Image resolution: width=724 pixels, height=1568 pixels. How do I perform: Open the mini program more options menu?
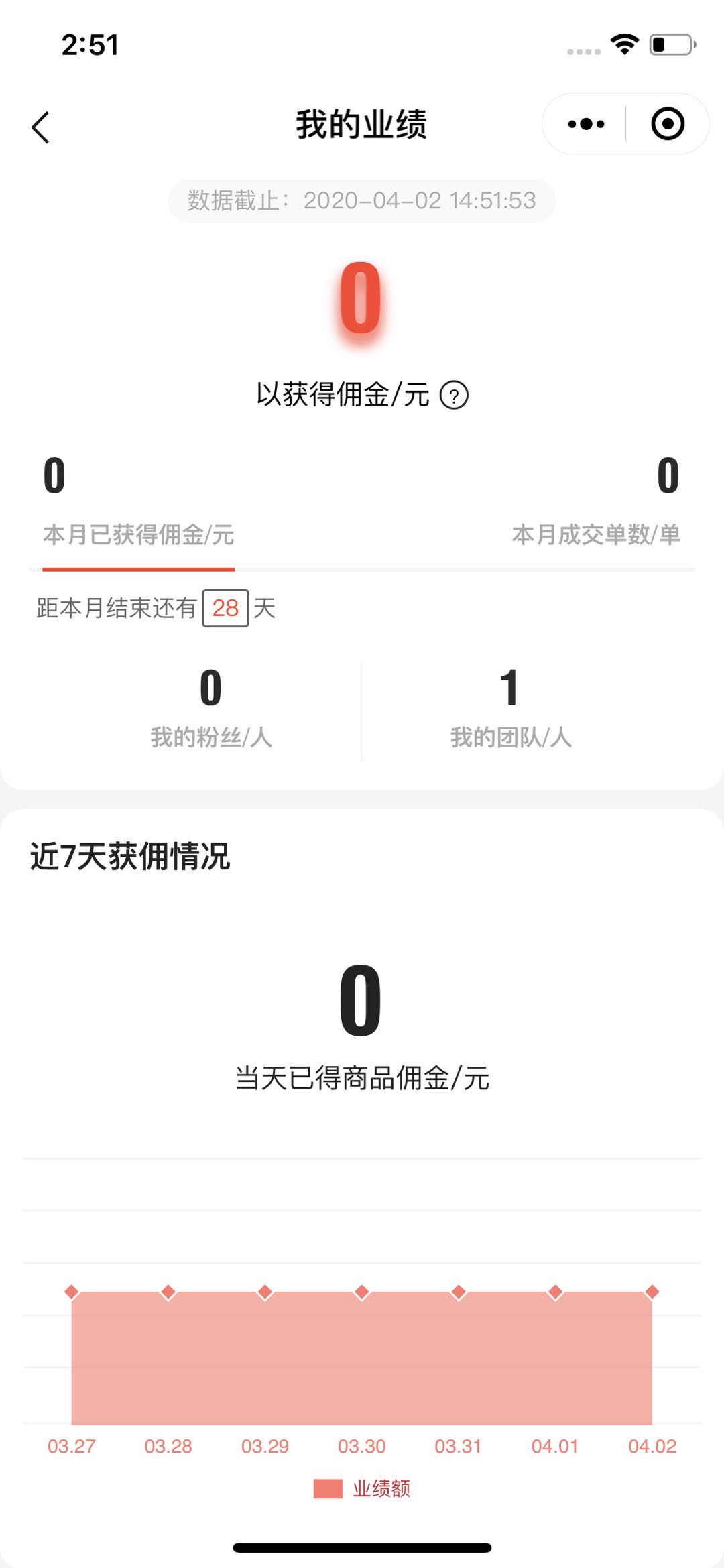click(x=586, y=124)
